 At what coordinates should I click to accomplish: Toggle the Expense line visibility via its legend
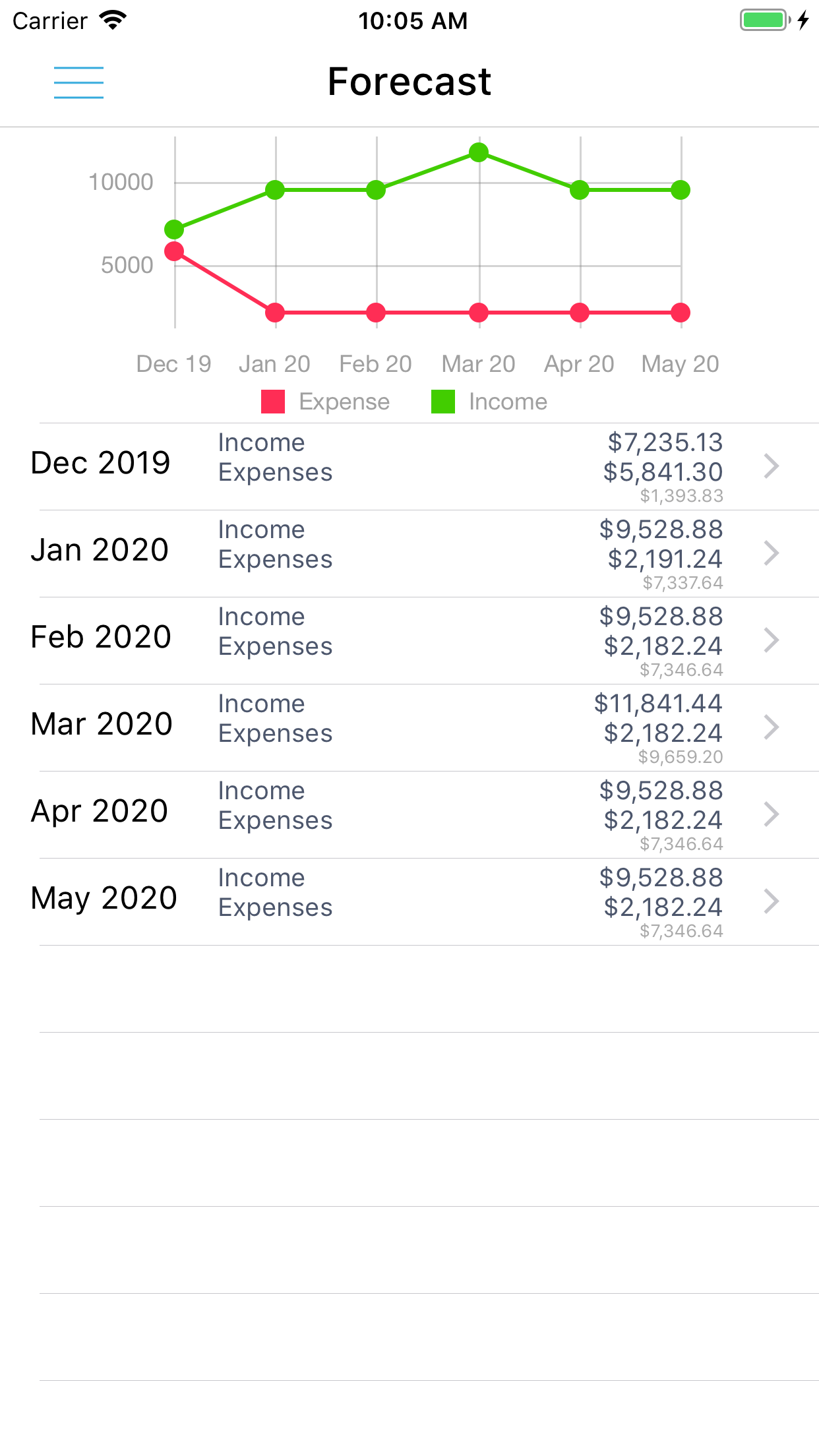pos(272,400)
